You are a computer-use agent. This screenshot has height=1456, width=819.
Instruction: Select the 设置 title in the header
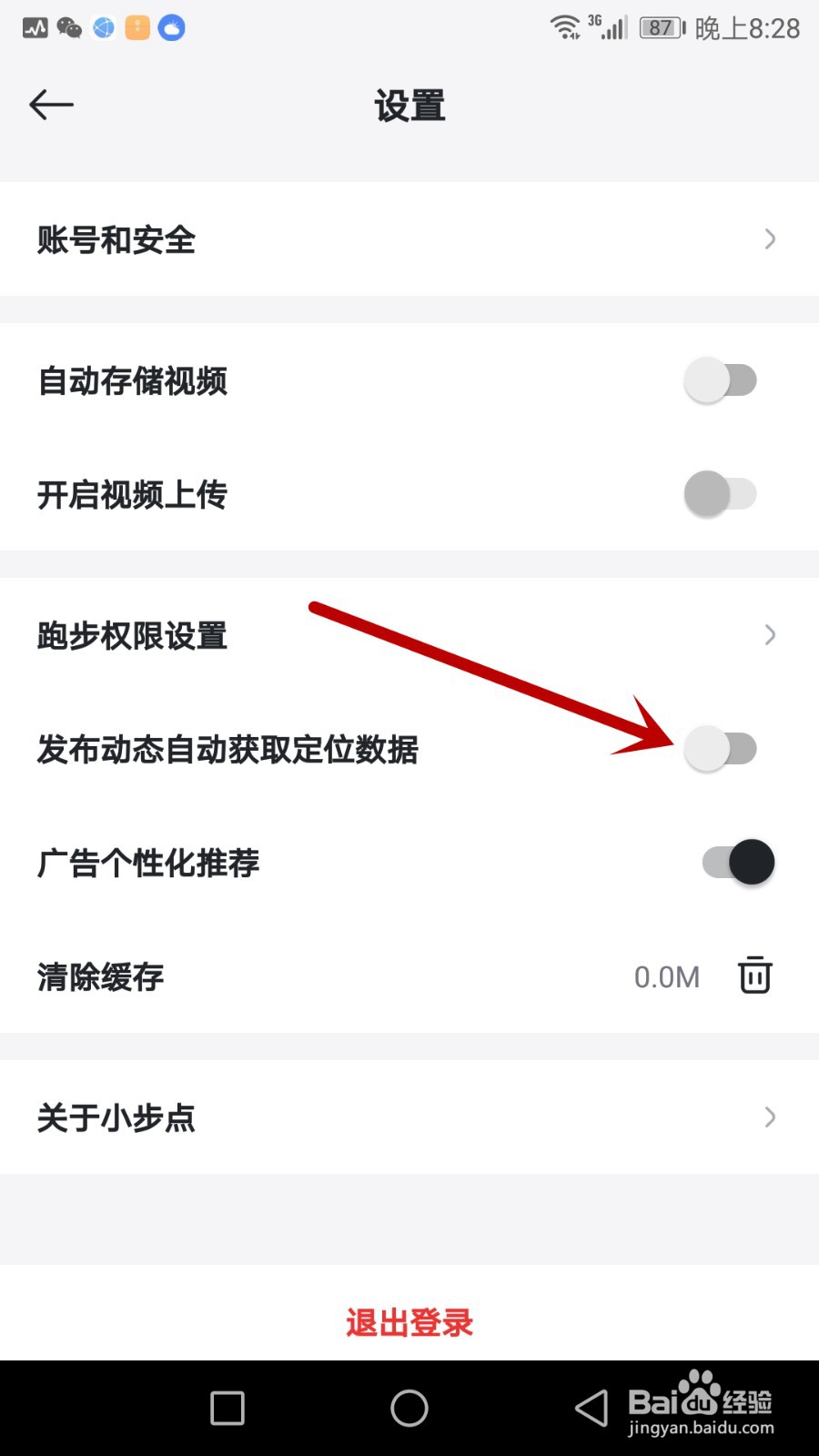pos(409,106)
